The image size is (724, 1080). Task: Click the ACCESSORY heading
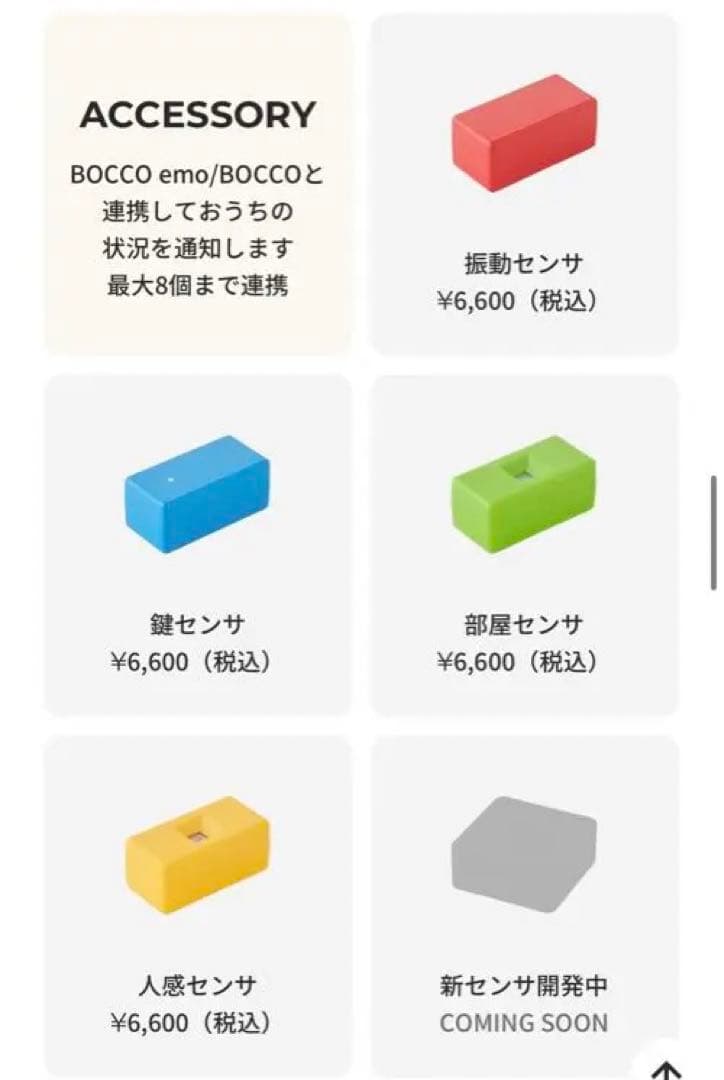[196, 114]
